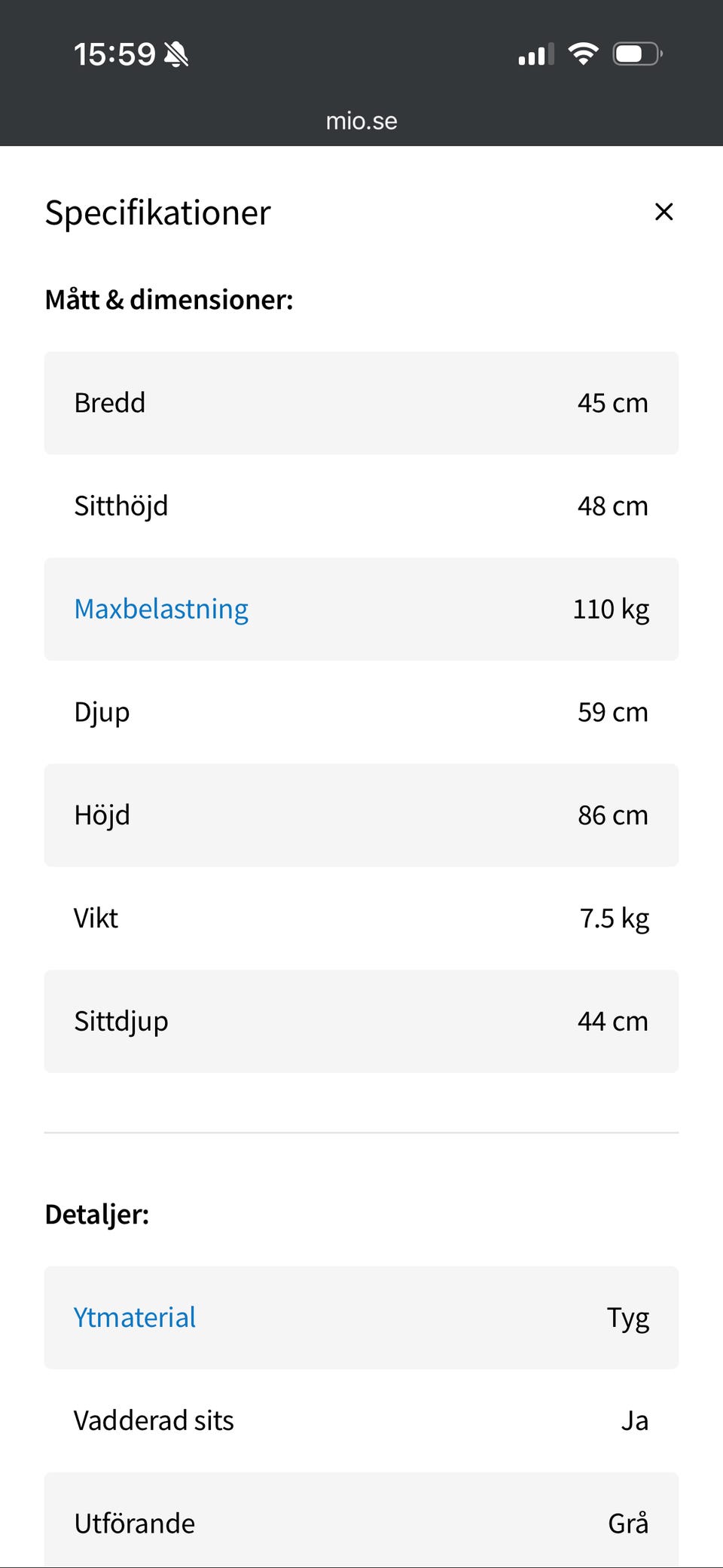The image size is (723, 1568).
Task: Open the Maxbelastning link
Action: (x=161, y=609)
